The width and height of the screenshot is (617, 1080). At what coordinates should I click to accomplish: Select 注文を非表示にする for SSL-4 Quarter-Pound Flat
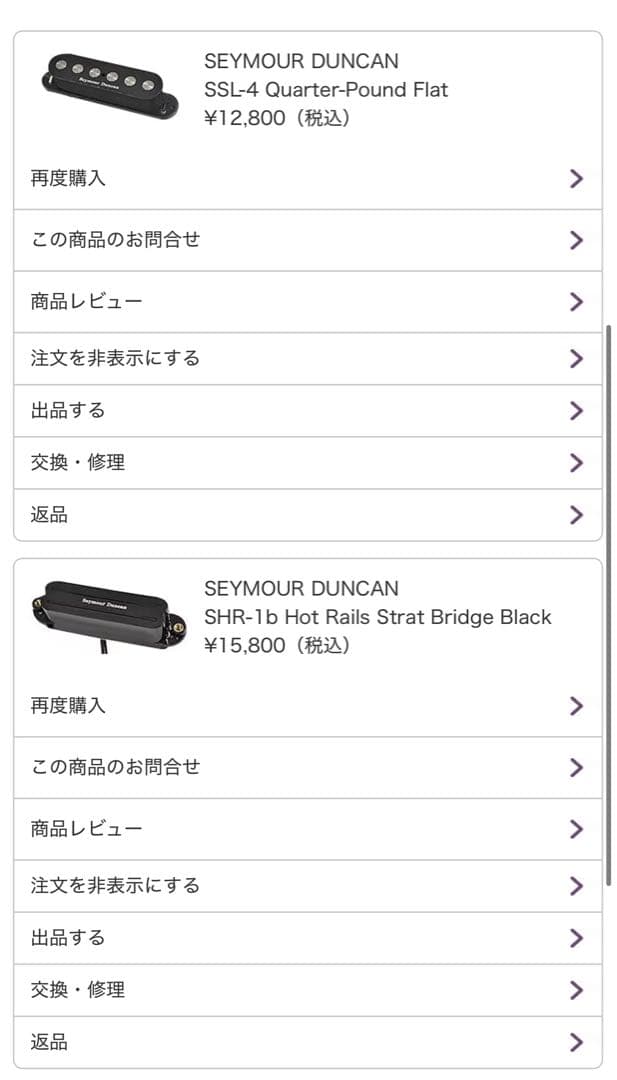point(307,358)
